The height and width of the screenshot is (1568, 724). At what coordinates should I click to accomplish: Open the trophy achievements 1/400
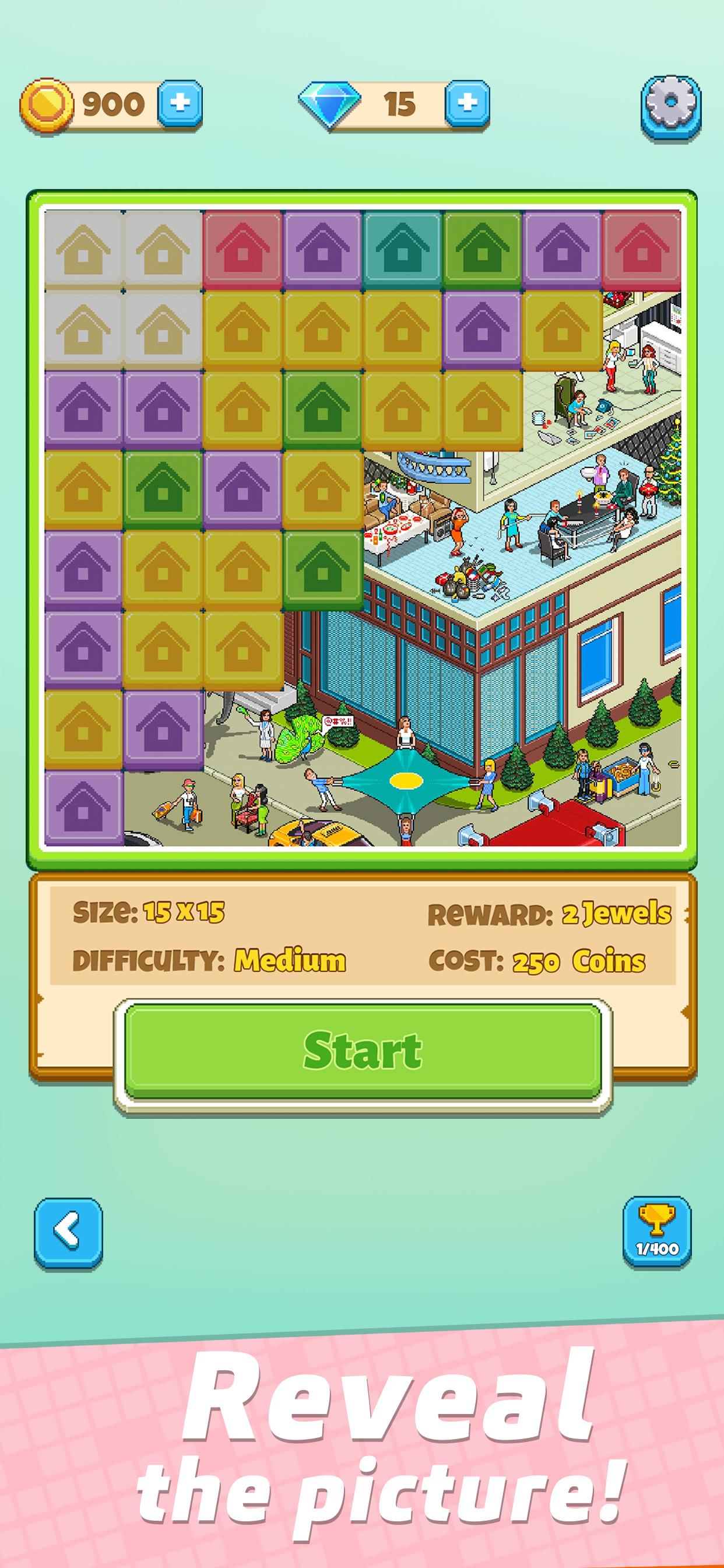click(x=656, y=1231)
